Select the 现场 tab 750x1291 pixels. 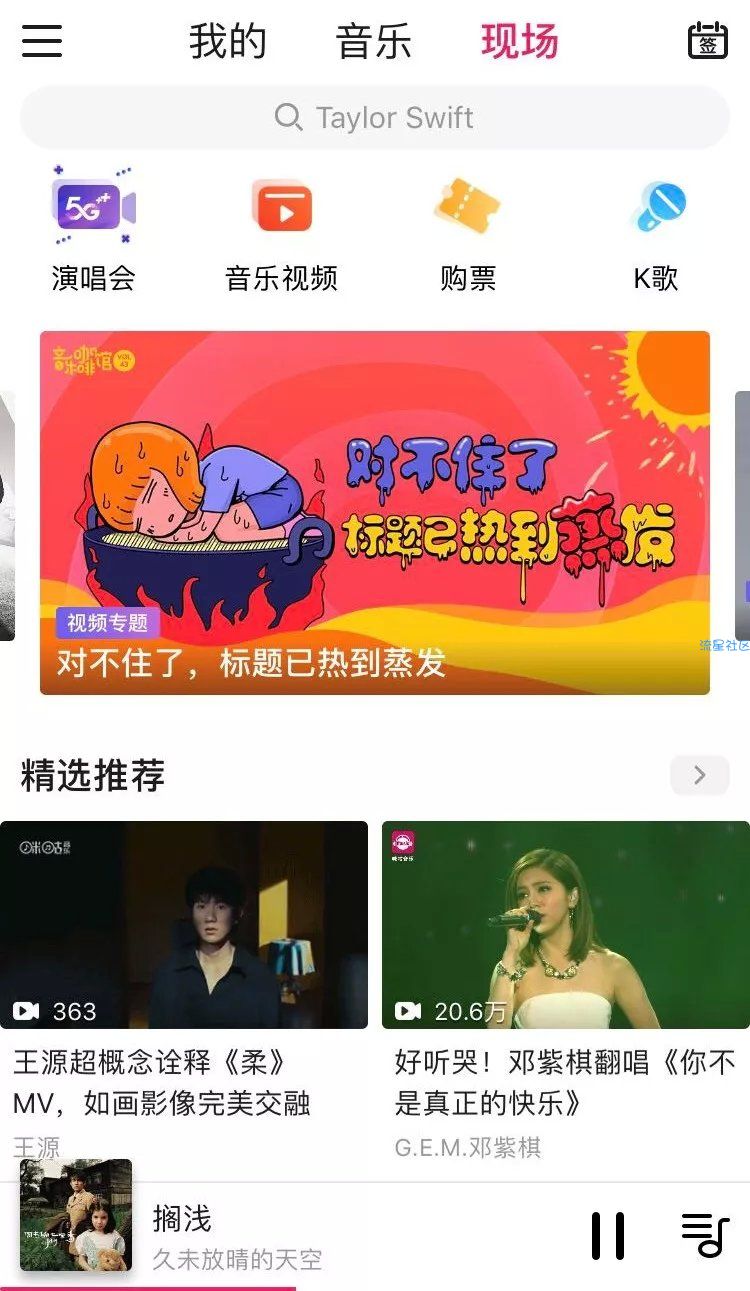pos(520,42)
